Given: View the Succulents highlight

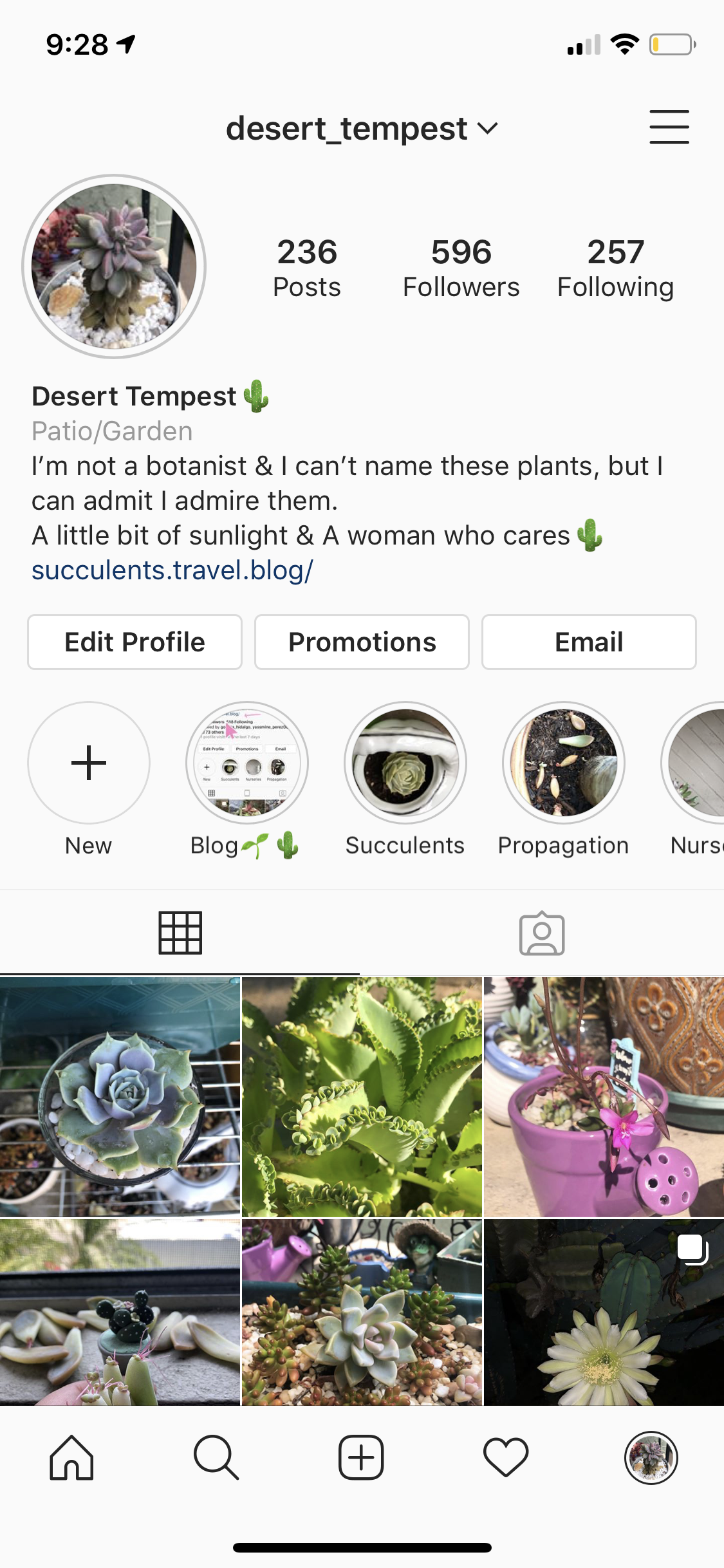Looking at the screenshot, I should [x=405, y=763].
